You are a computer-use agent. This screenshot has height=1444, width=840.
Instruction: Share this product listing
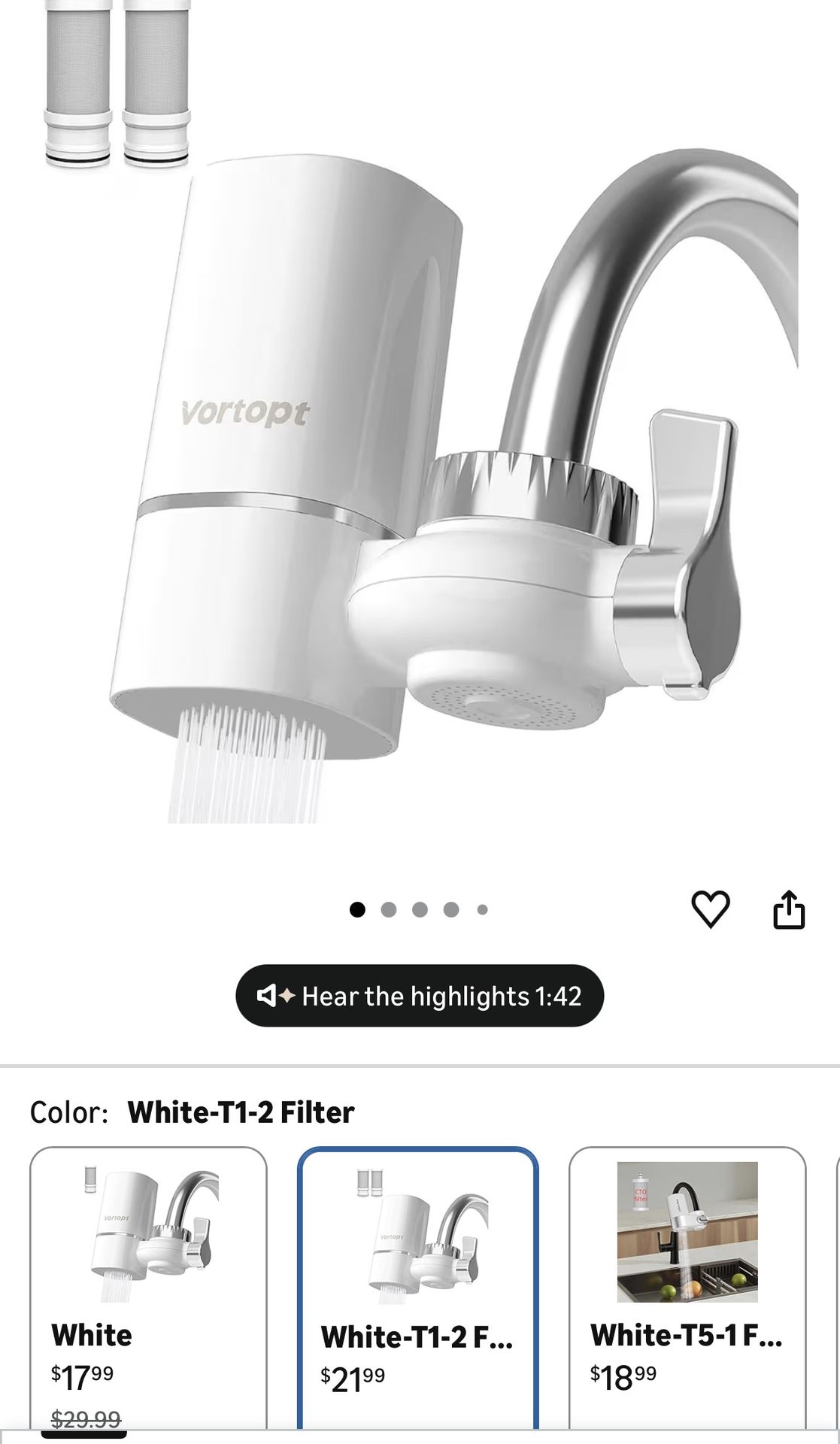pyautogui.click(x=789, y=909)
